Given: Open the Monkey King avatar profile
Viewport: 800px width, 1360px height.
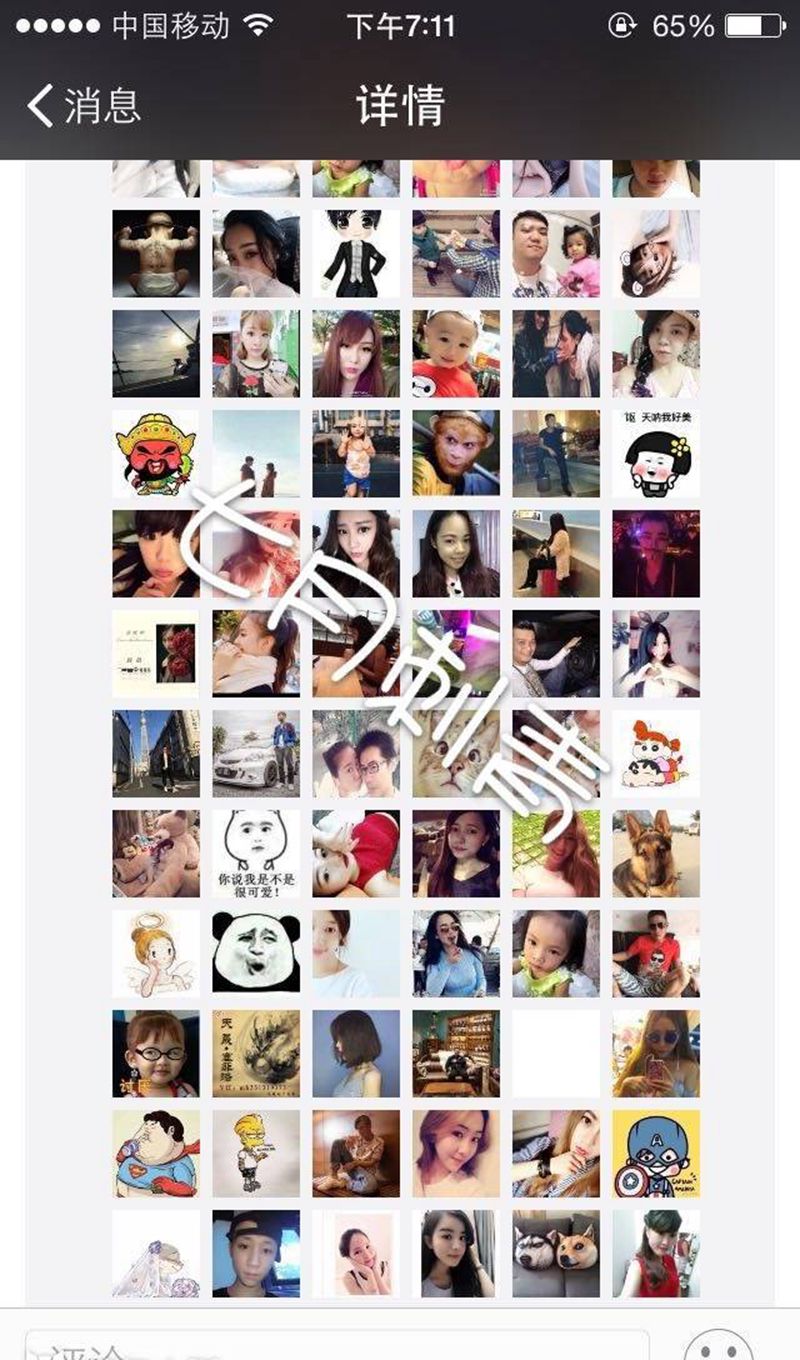Looking at the screenshot, I should [x=456, y=453].
